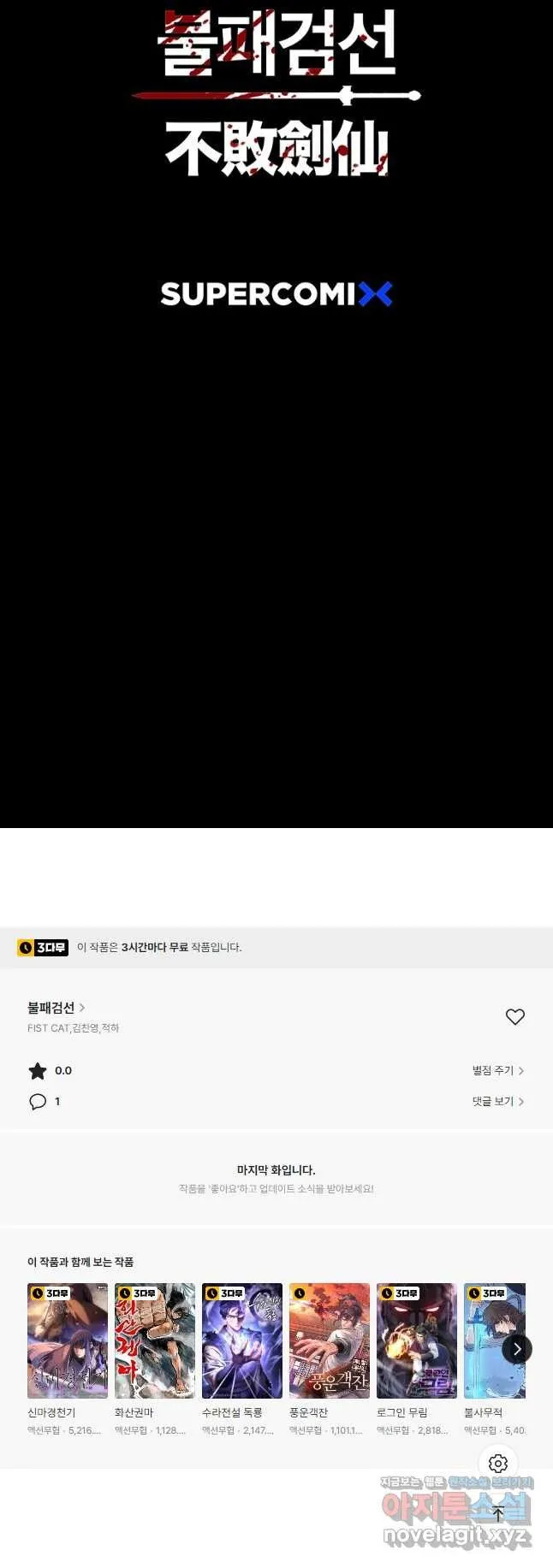Viewport: 553px width, 1568px height.
Task: Open the 풍운객잔 comic
Action: coord(329,1340)
